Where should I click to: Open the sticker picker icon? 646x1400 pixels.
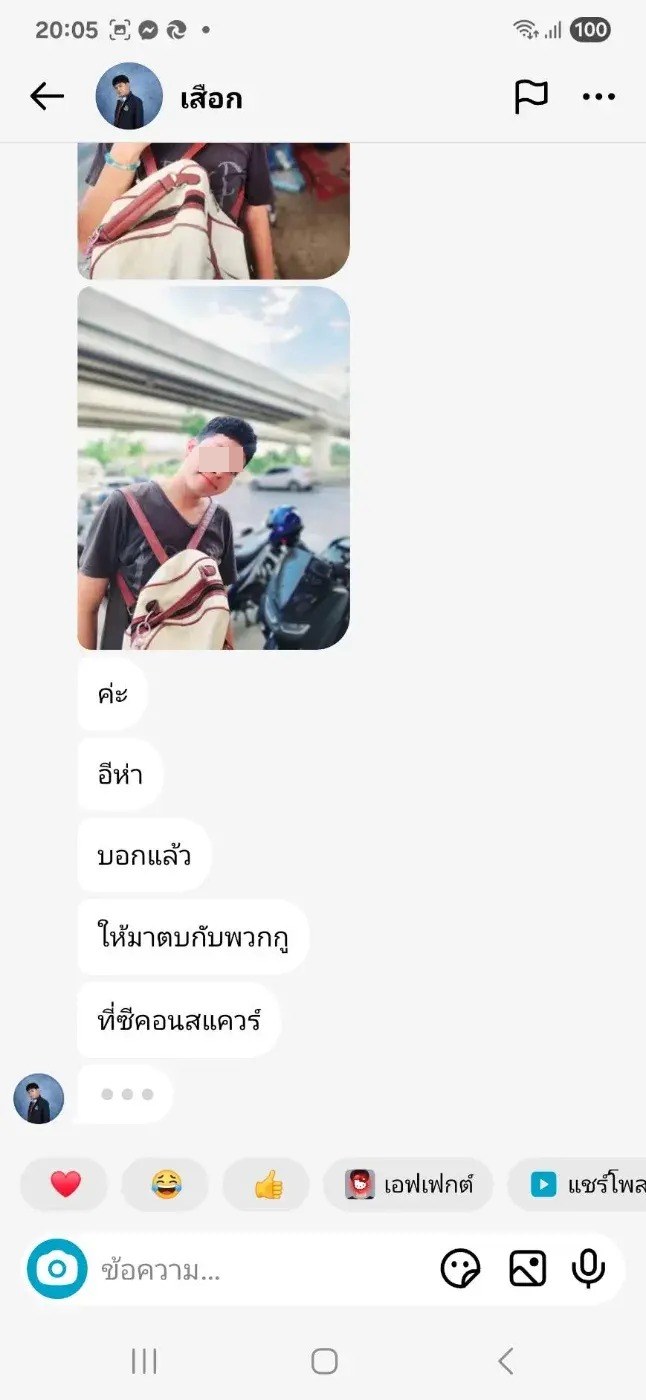coord(461,1269)
